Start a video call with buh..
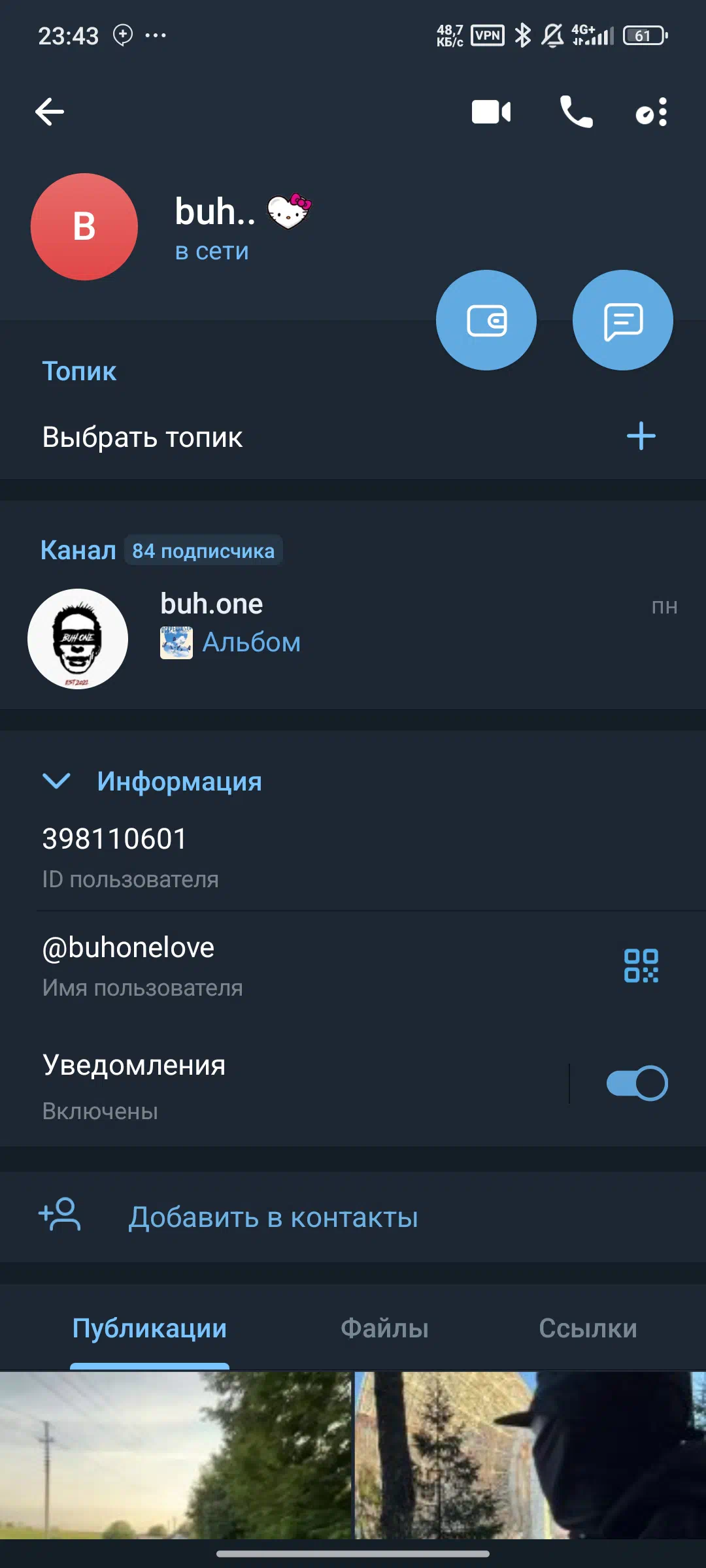Image resolution: width=706 pixels, height=1568 pixels. [x=491, y=112]
